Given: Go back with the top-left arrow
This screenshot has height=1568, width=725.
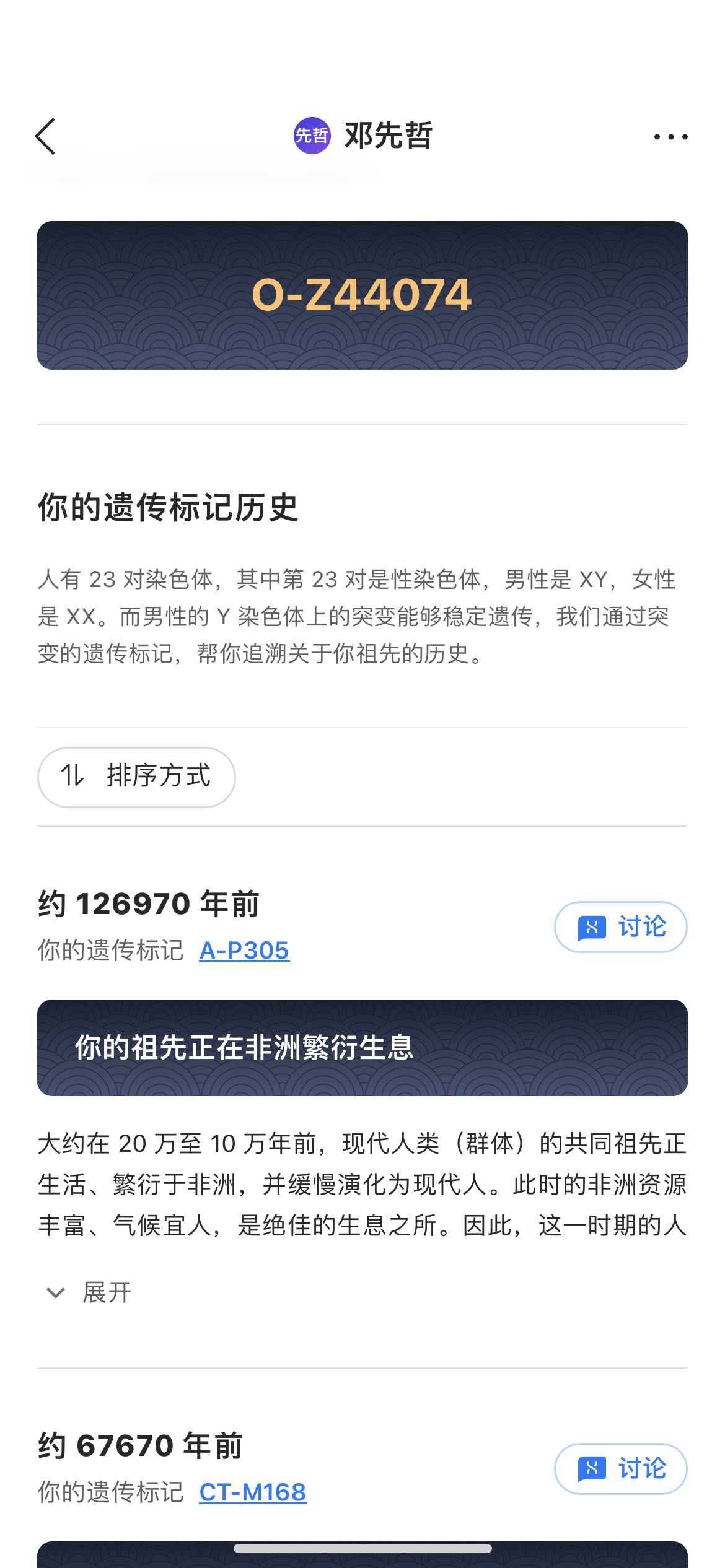Looking at the screenshot, I should pyautogui.click(x=45, y=136).
